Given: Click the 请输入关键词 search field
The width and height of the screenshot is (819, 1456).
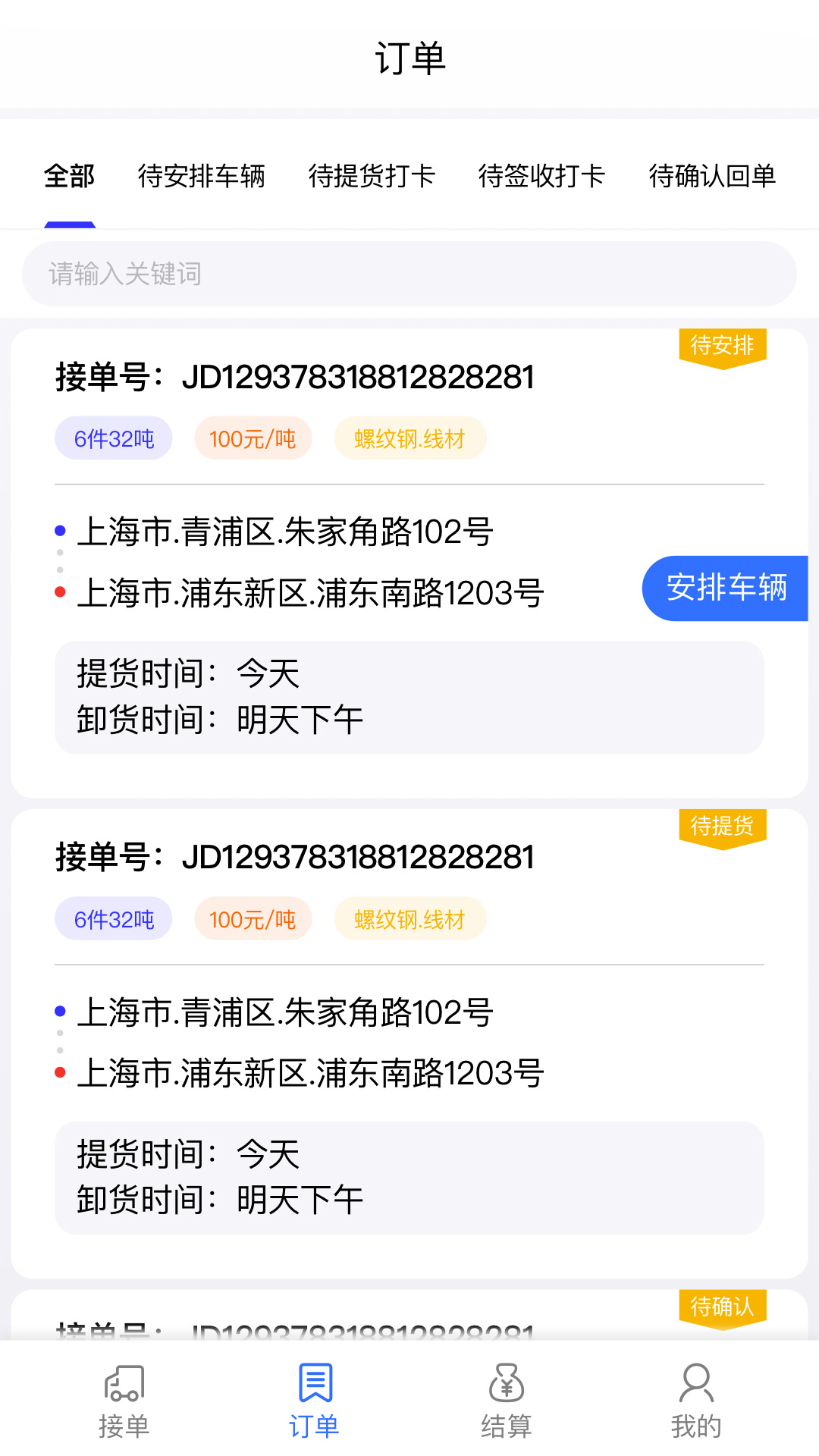Looking at the screenshot, I should click(x=409, y=274).
